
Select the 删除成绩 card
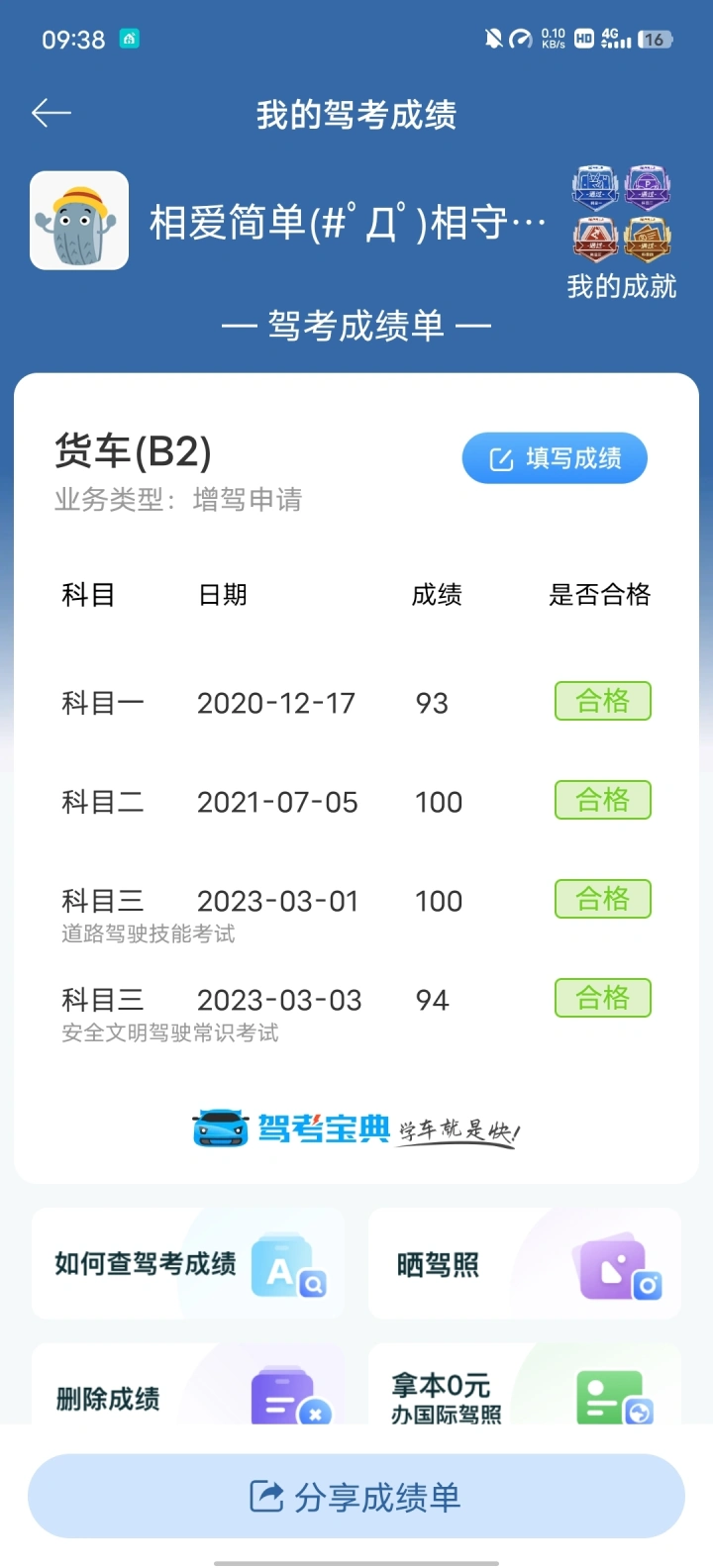click(x=188, y=1384)
